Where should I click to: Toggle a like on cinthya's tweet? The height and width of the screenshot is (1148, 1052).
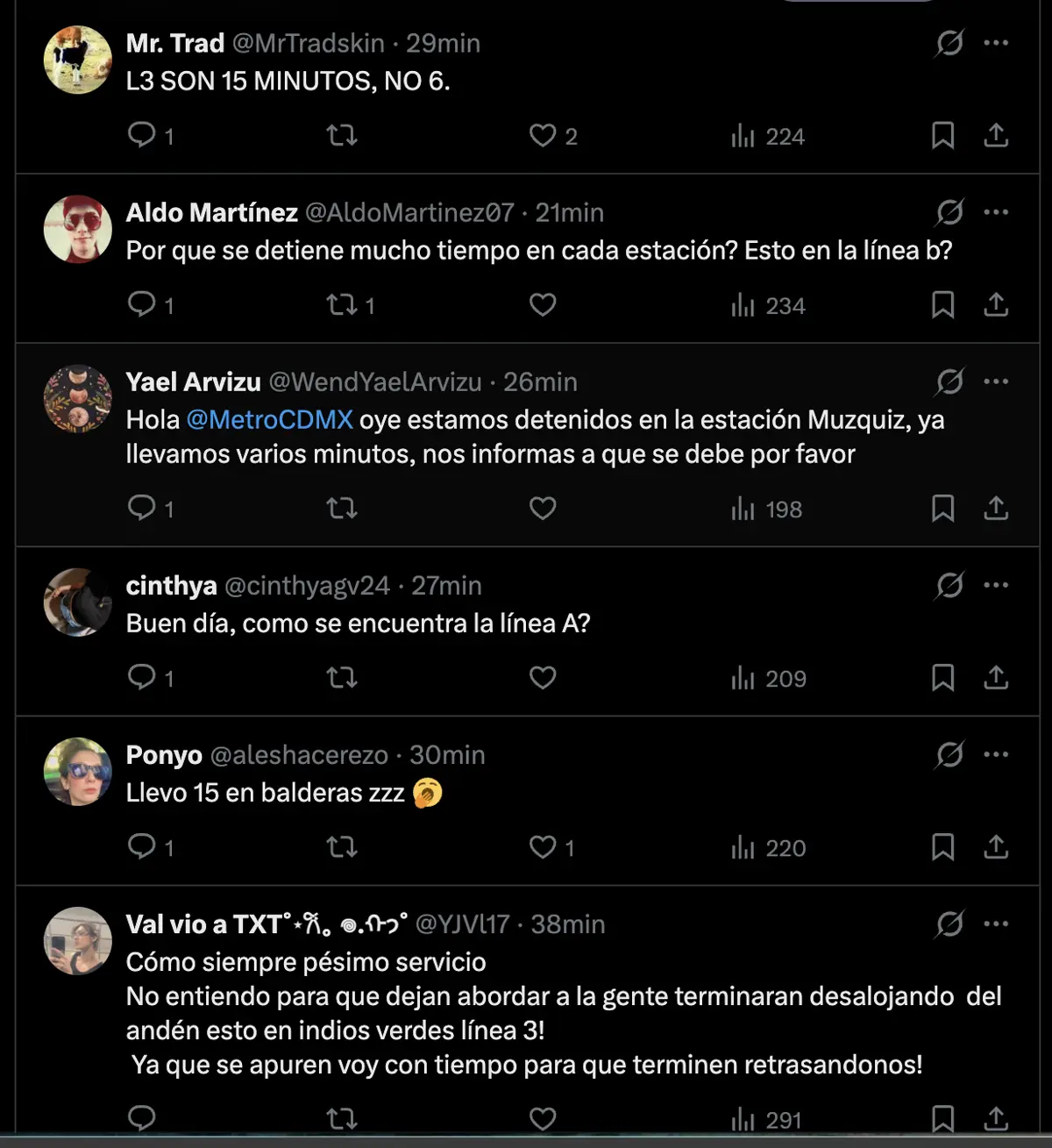[543, 678]
